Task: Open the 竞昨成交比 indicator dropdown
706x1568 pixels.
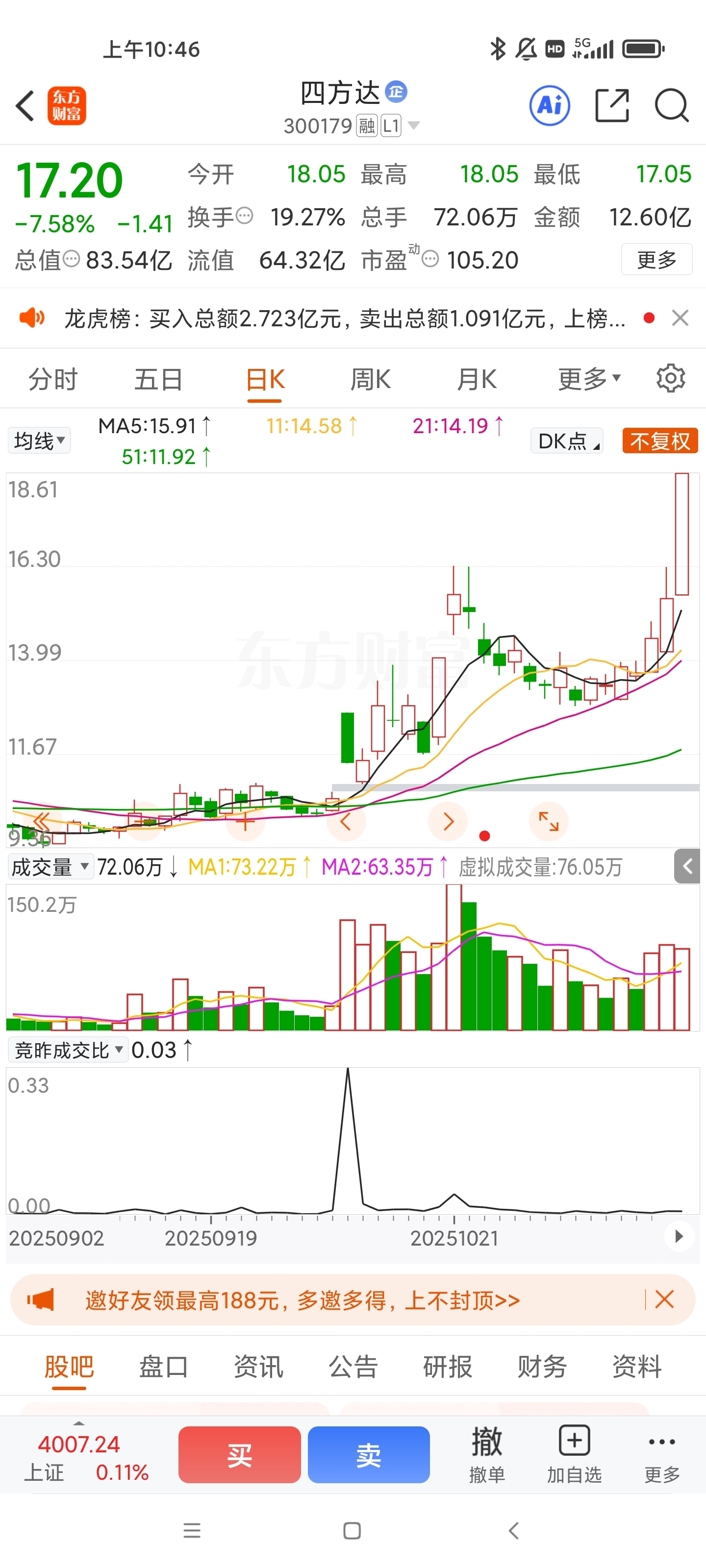Action: point(68,1050)
